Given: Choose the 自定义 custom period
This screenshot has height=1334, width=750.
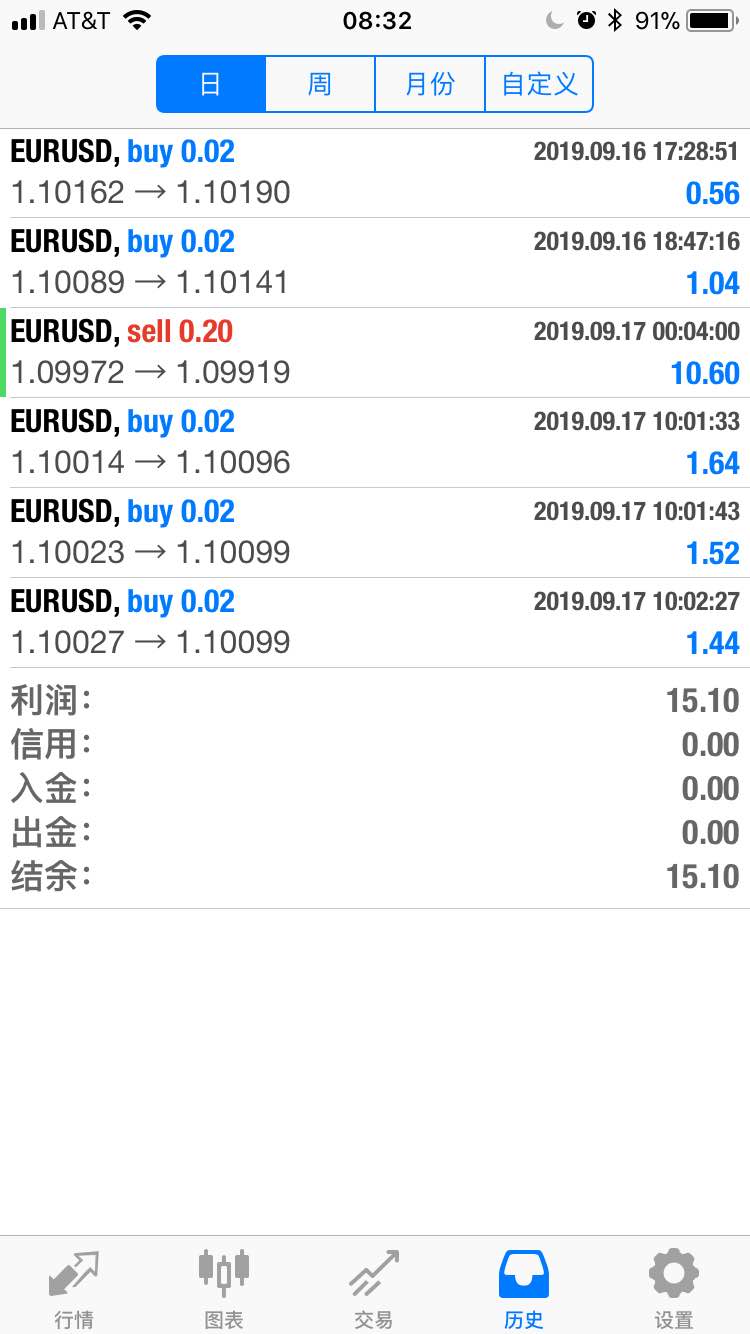Looking at the screenshot, I should click(539, 84).
